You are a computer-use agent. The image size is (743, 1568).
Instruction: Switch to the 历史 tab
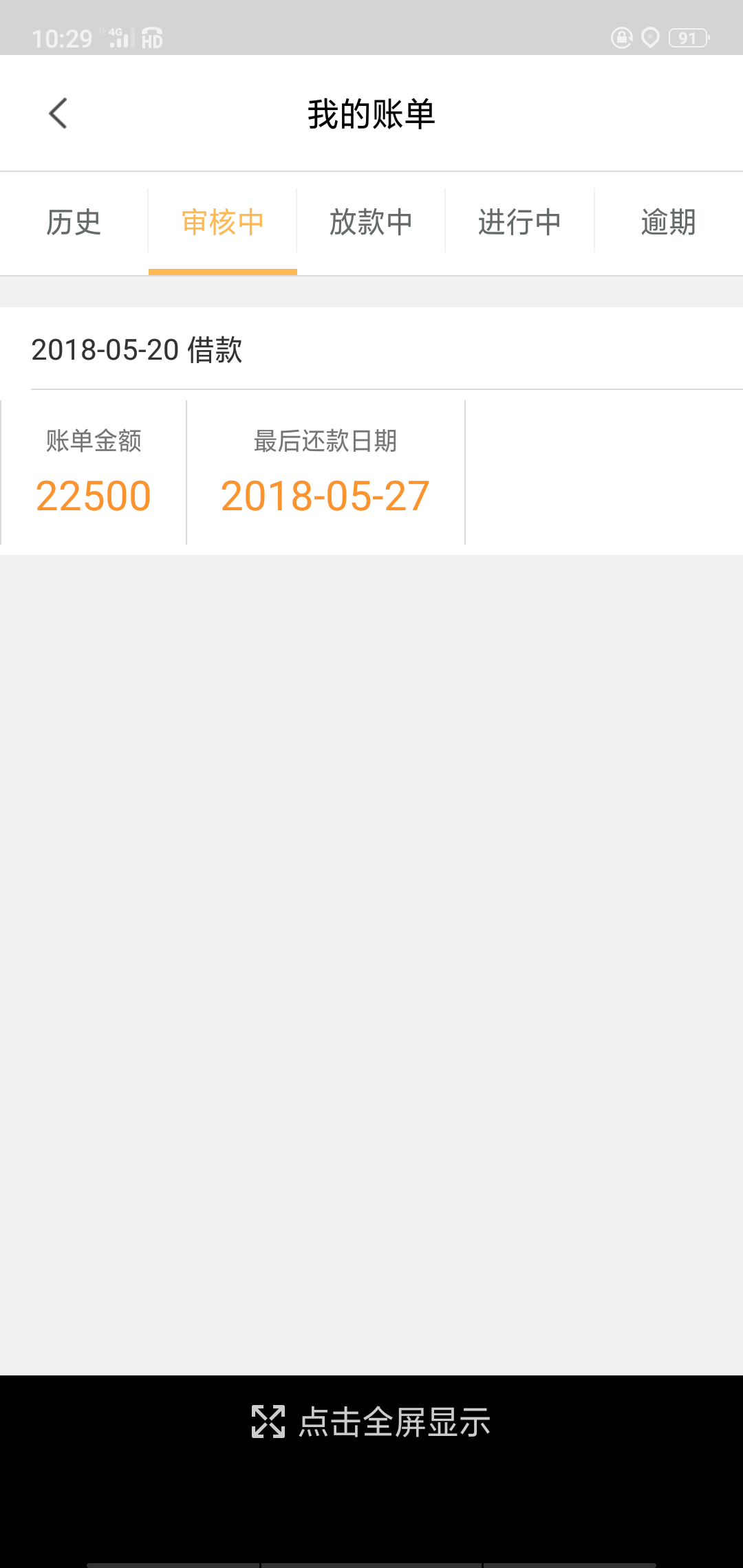tap(74, 223)
